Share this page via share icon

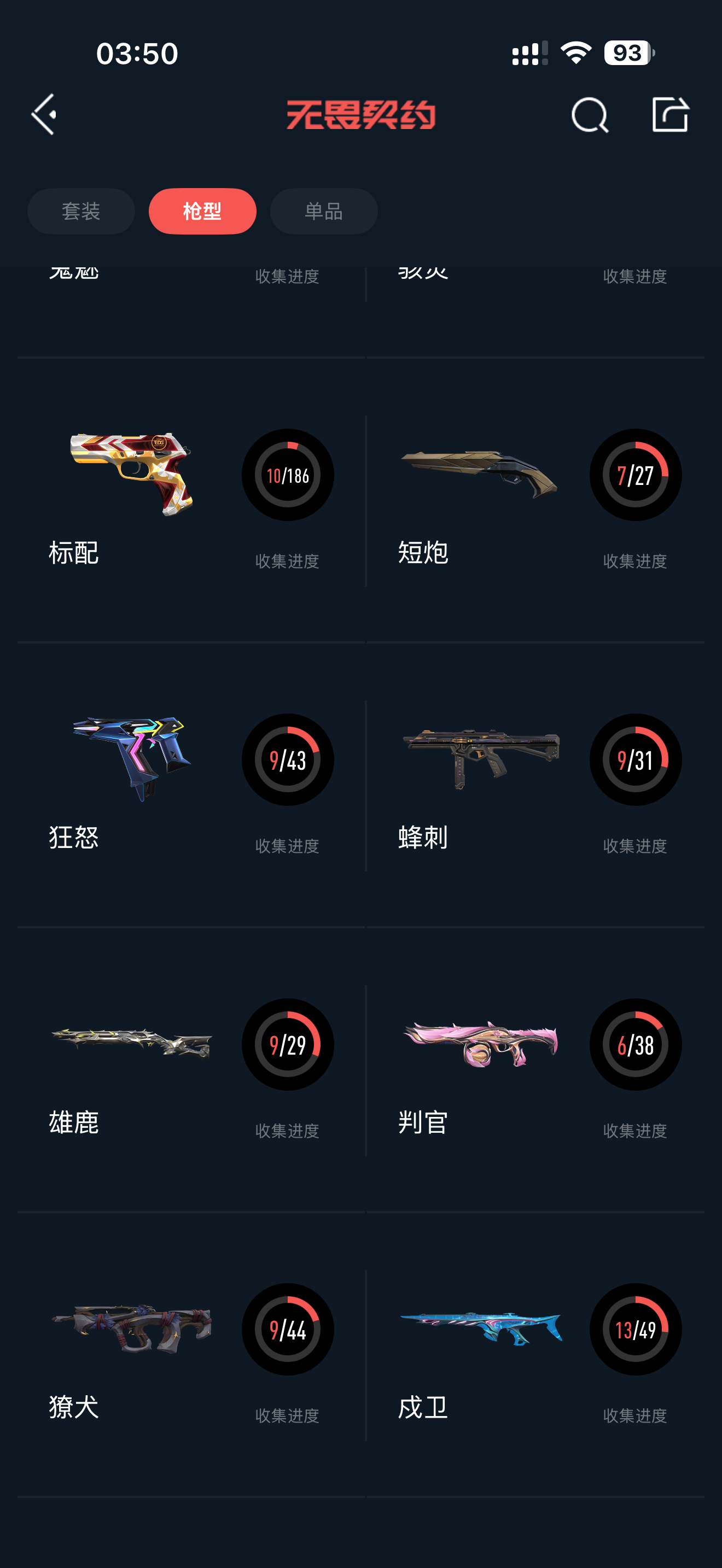(670, 114)
